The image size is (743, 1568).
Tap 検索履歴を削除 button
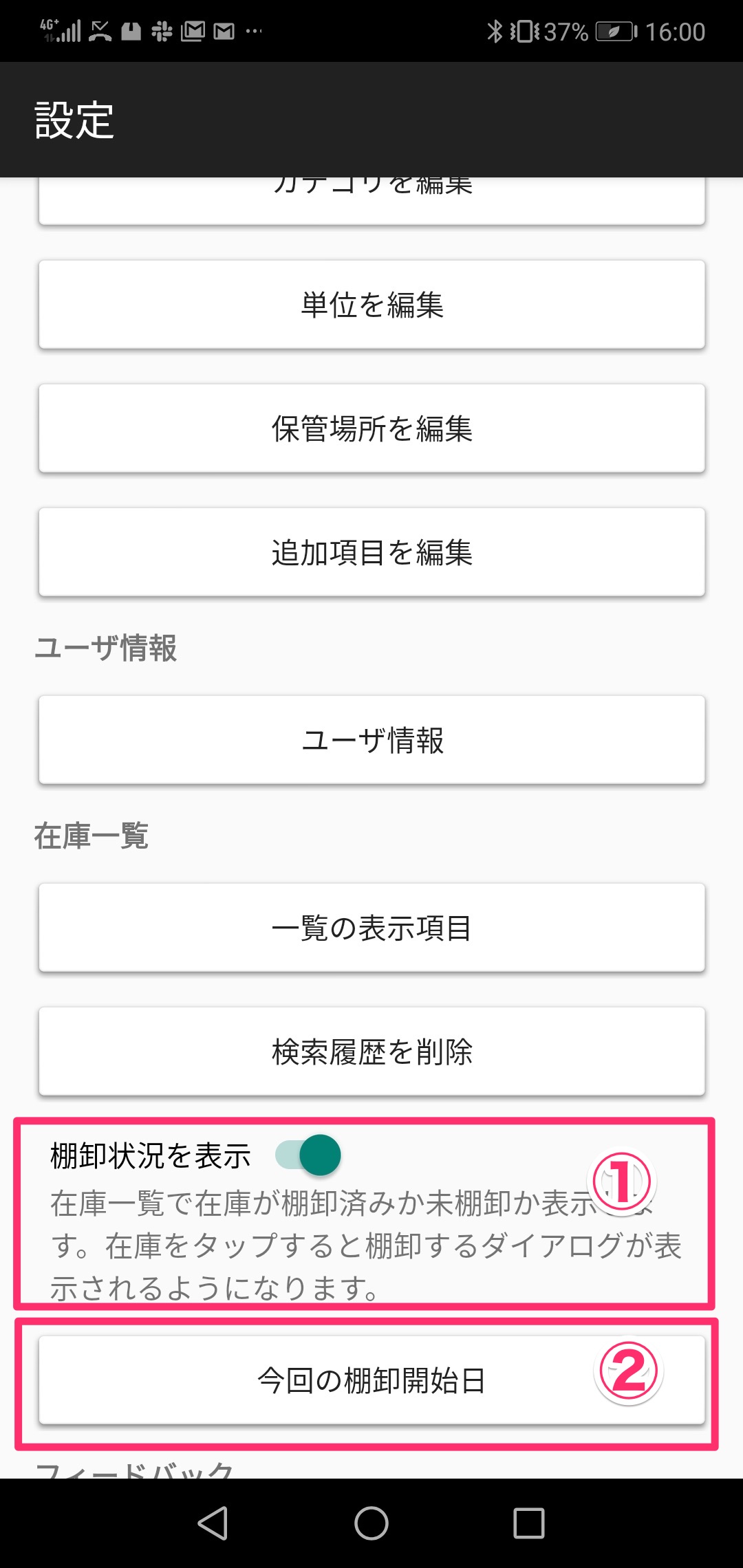coord(371,1052)
